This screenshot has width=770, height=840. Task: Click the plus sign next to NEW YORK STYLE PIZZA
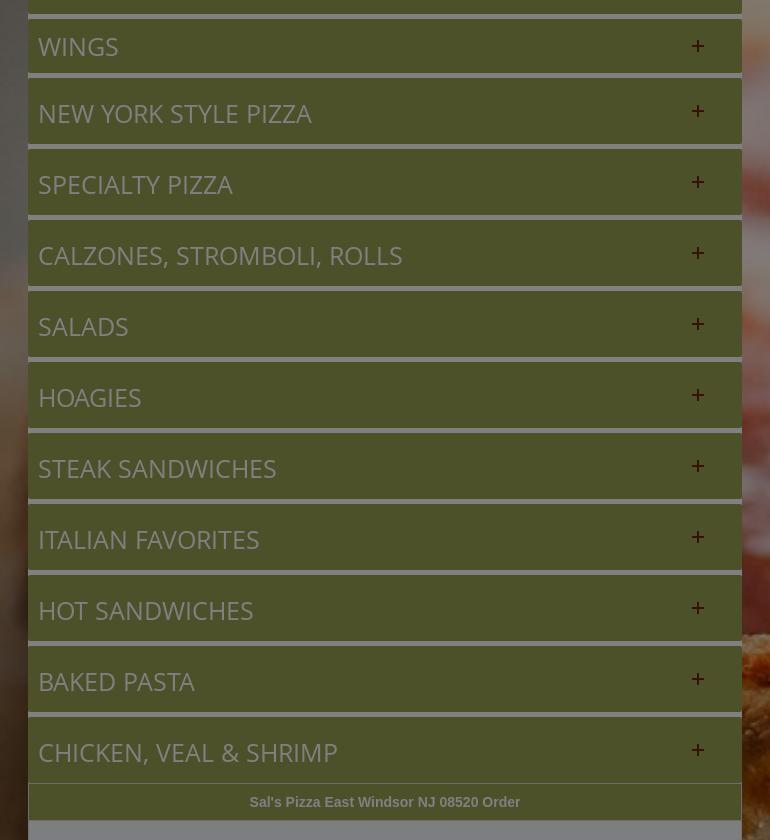tap(698, 111)
